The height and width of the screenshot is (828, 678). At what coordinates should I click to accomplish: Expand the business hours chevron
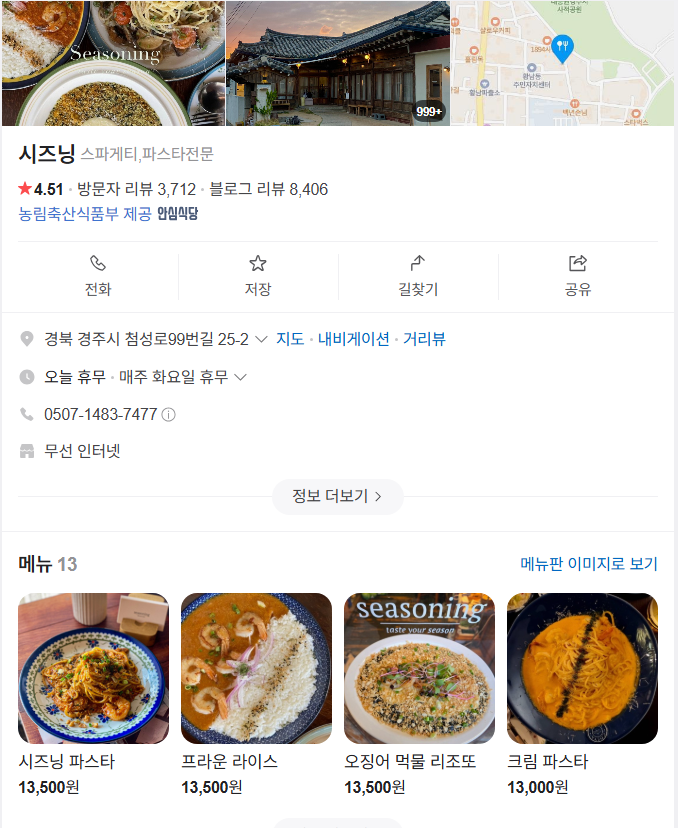[240, 377]
